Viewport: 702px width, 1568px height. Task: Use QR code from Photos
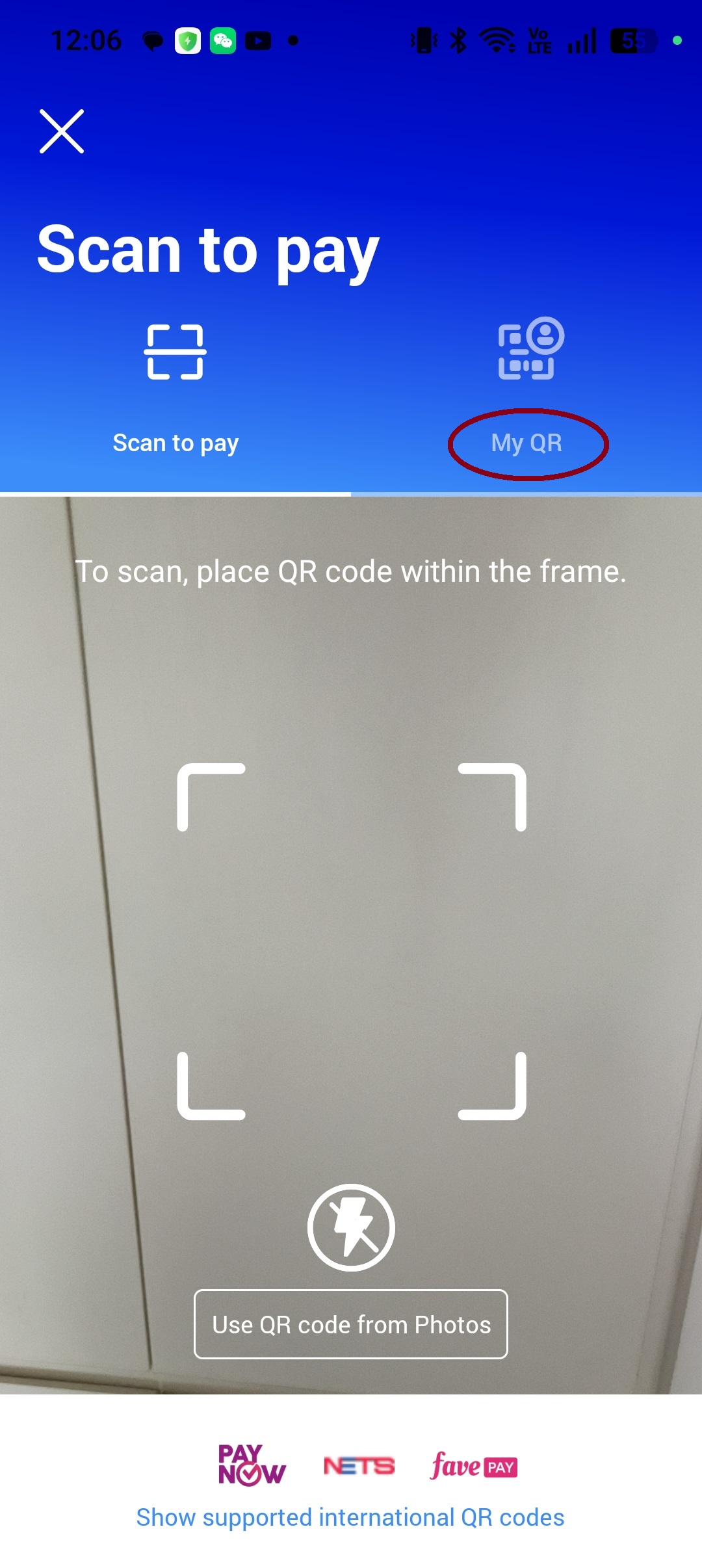tap(351, 1324)
